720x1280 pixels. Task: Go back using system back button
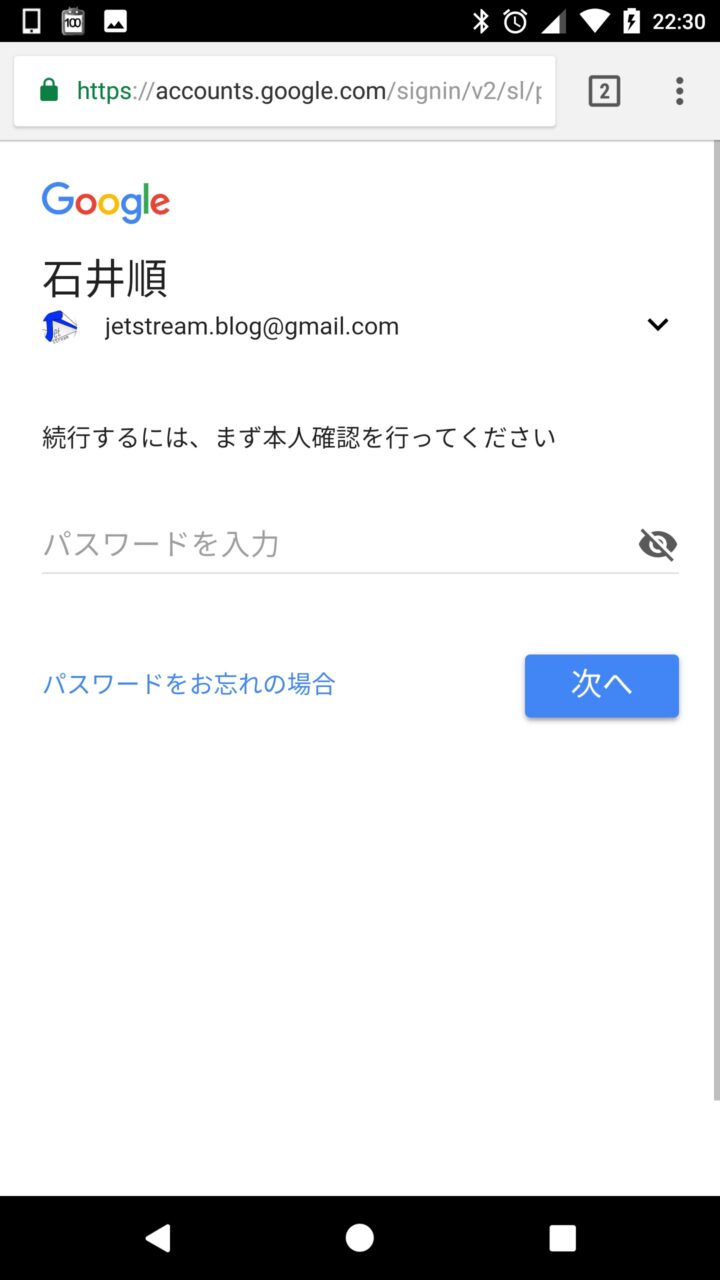click(x=158, y=1237)
